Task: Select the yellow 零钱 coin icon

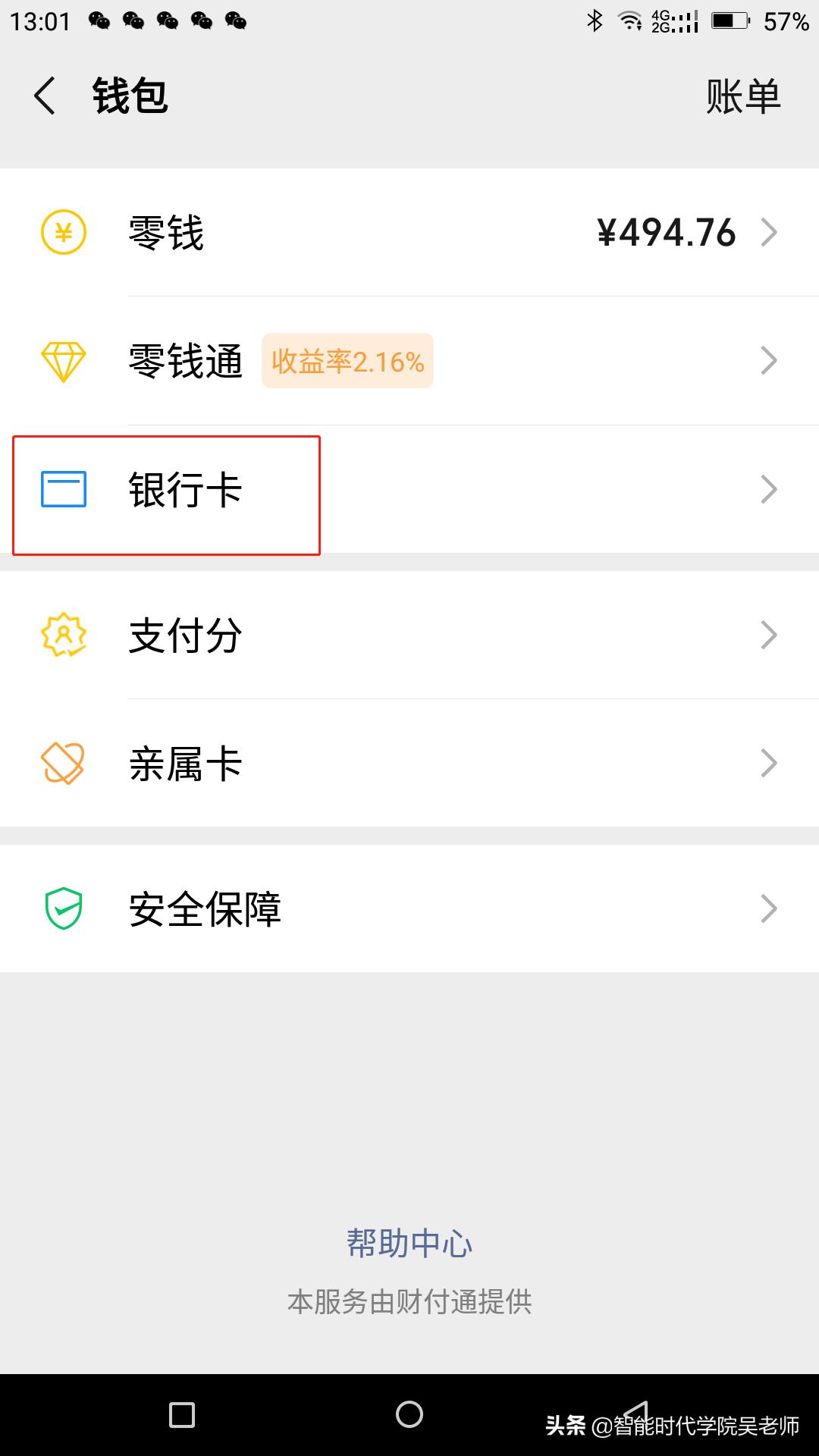Action: point(64,233)
